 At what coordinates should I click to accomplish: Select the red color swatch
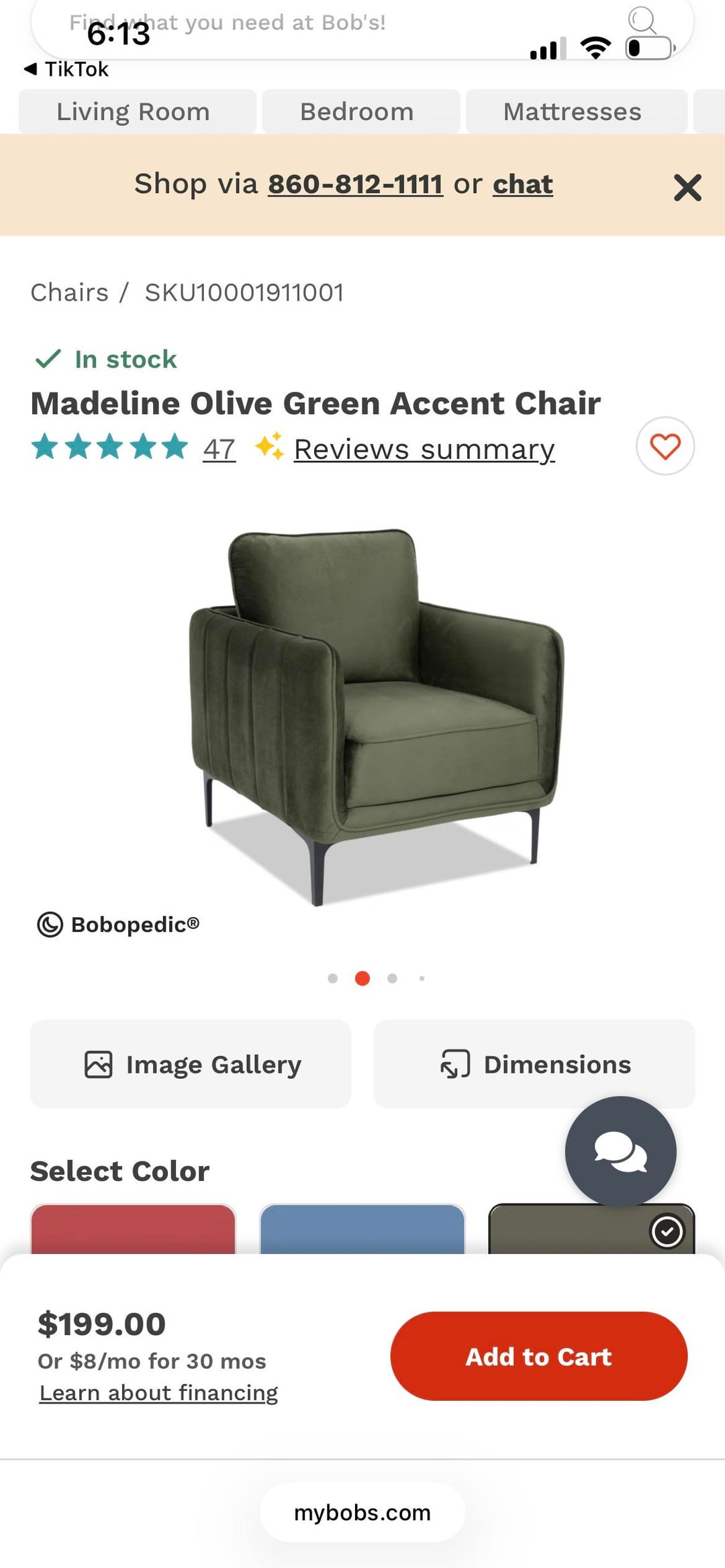click(x=133, y=1229)
